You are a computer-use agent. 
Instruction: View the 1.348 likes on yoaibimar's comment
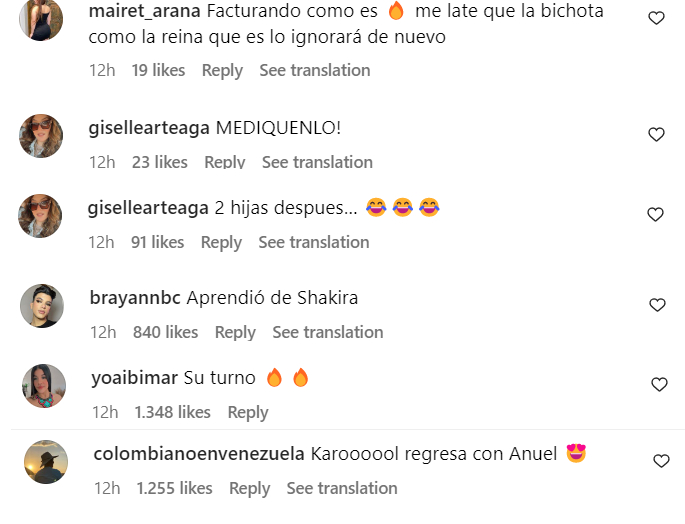172,412
